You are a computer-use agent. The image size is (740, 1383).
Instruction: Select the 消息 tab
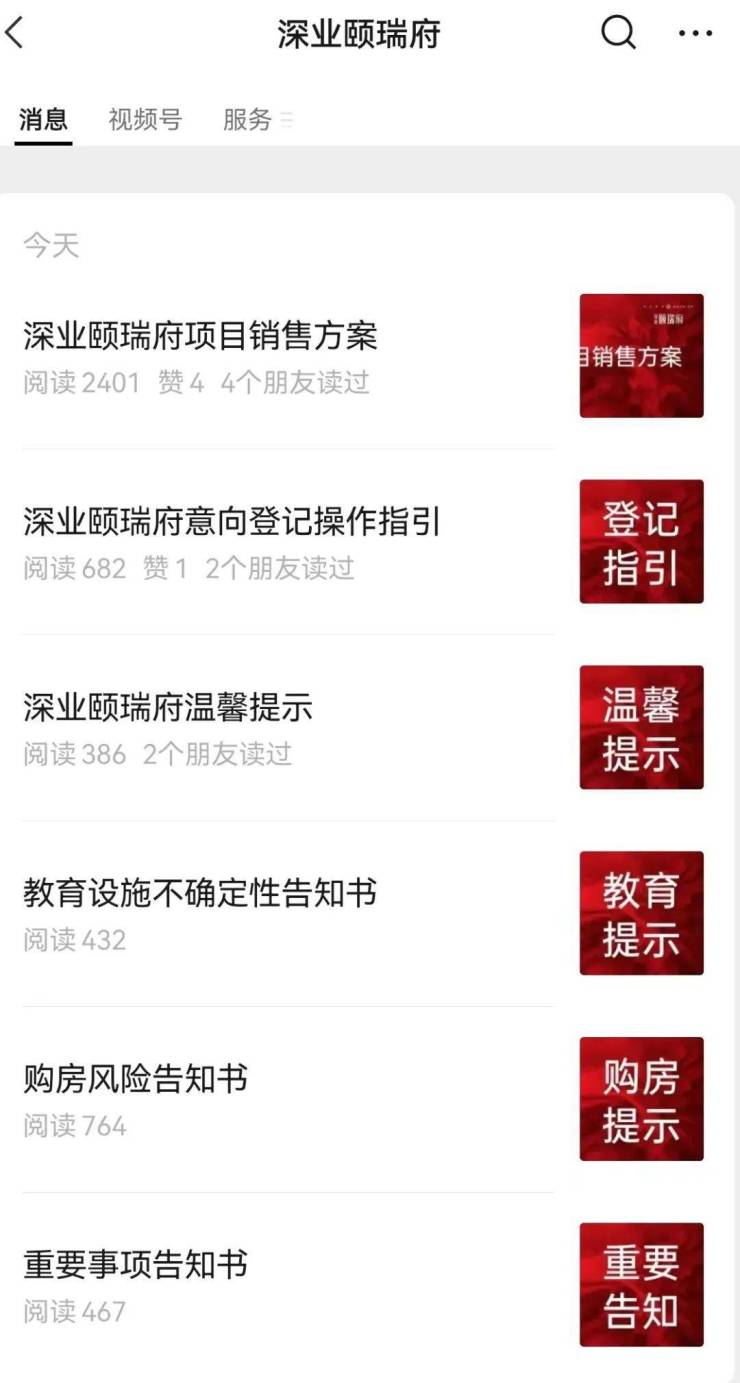43,120
